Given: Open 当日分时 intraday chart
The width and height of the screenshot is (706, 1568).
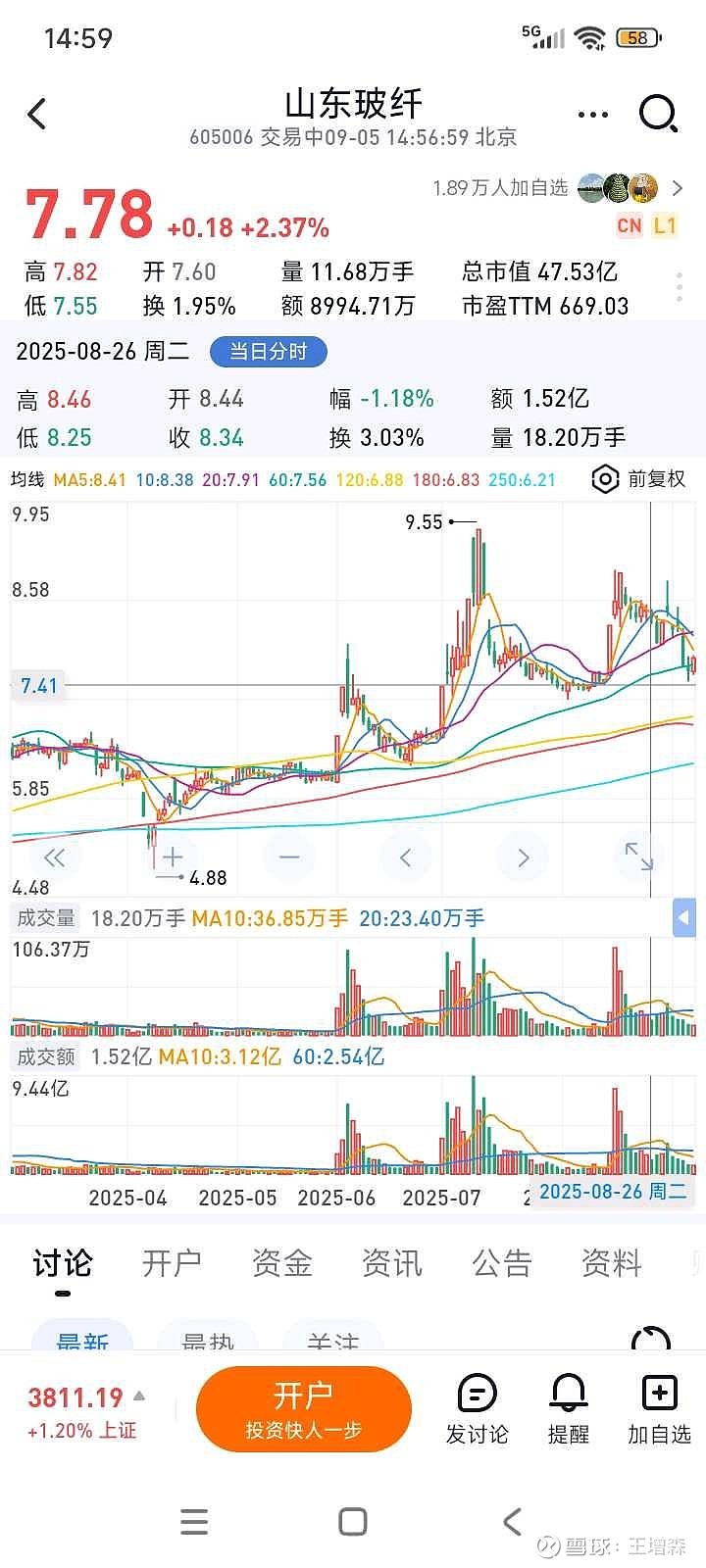Looking at the screenshot, I should point(268,352).
